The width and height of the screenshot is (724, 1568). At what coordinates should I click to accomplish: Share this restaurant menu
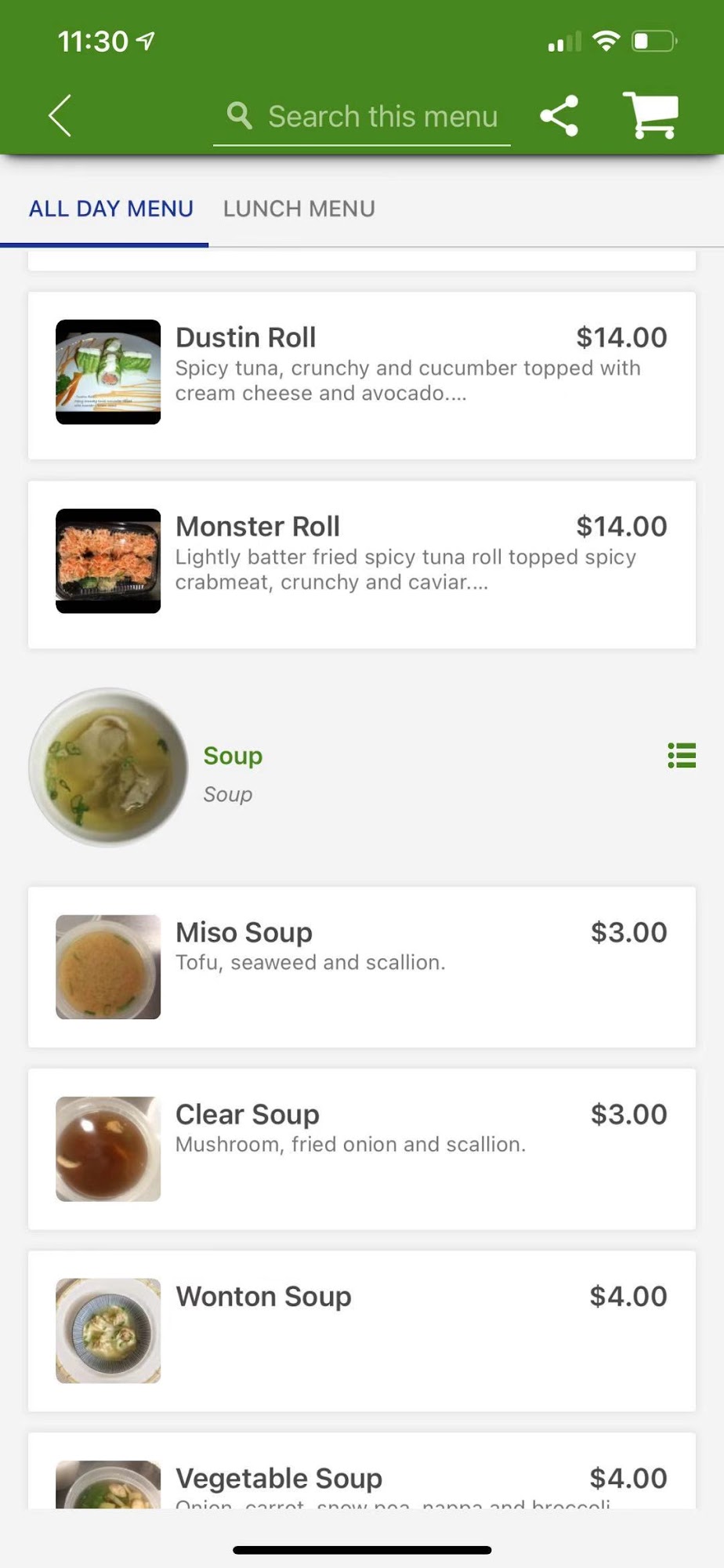coord(559,116)
